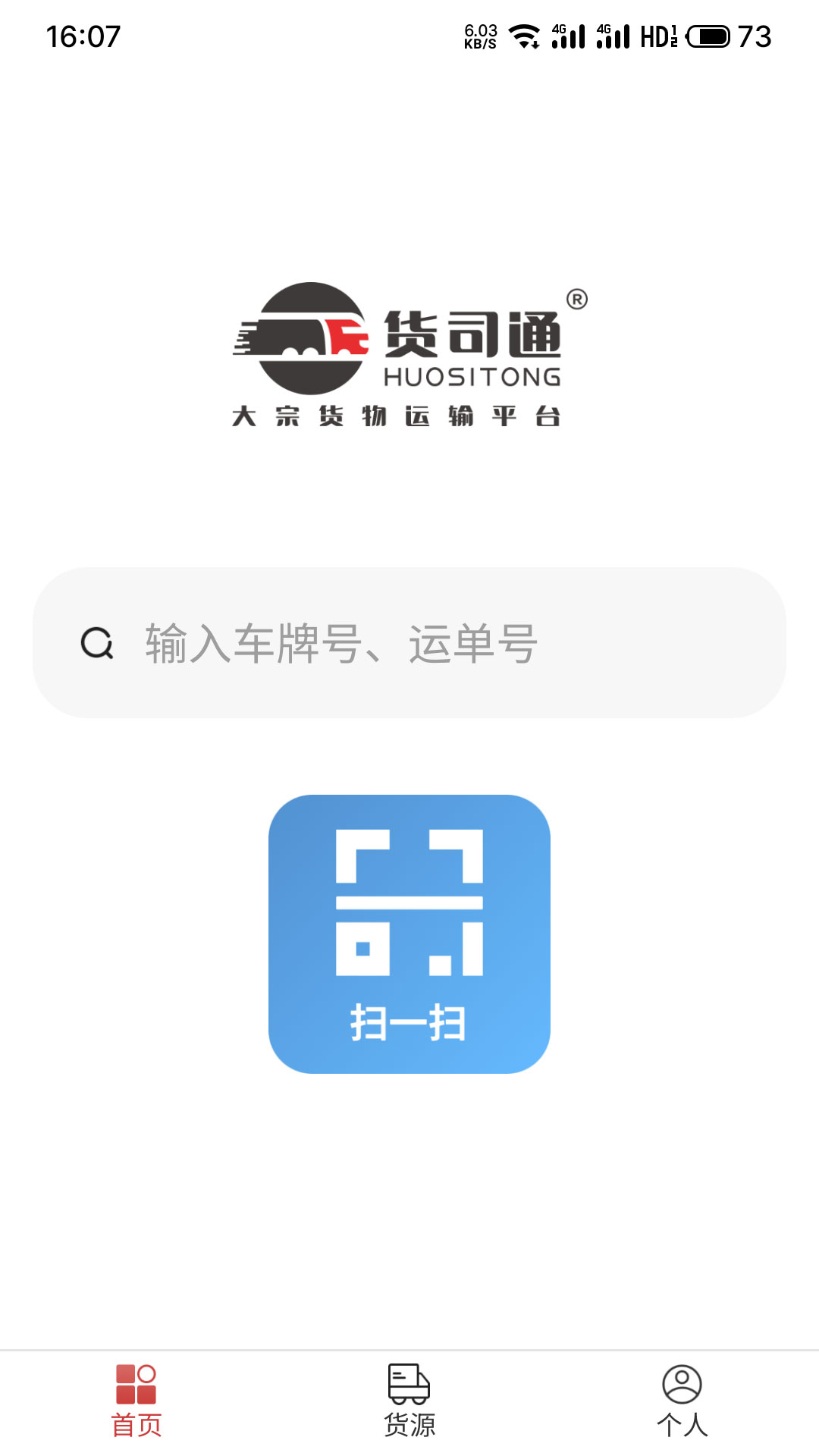819x1456 pixels.
Task: Open the 扫一扫 QR scanner
Action: [x=409, y=934]
